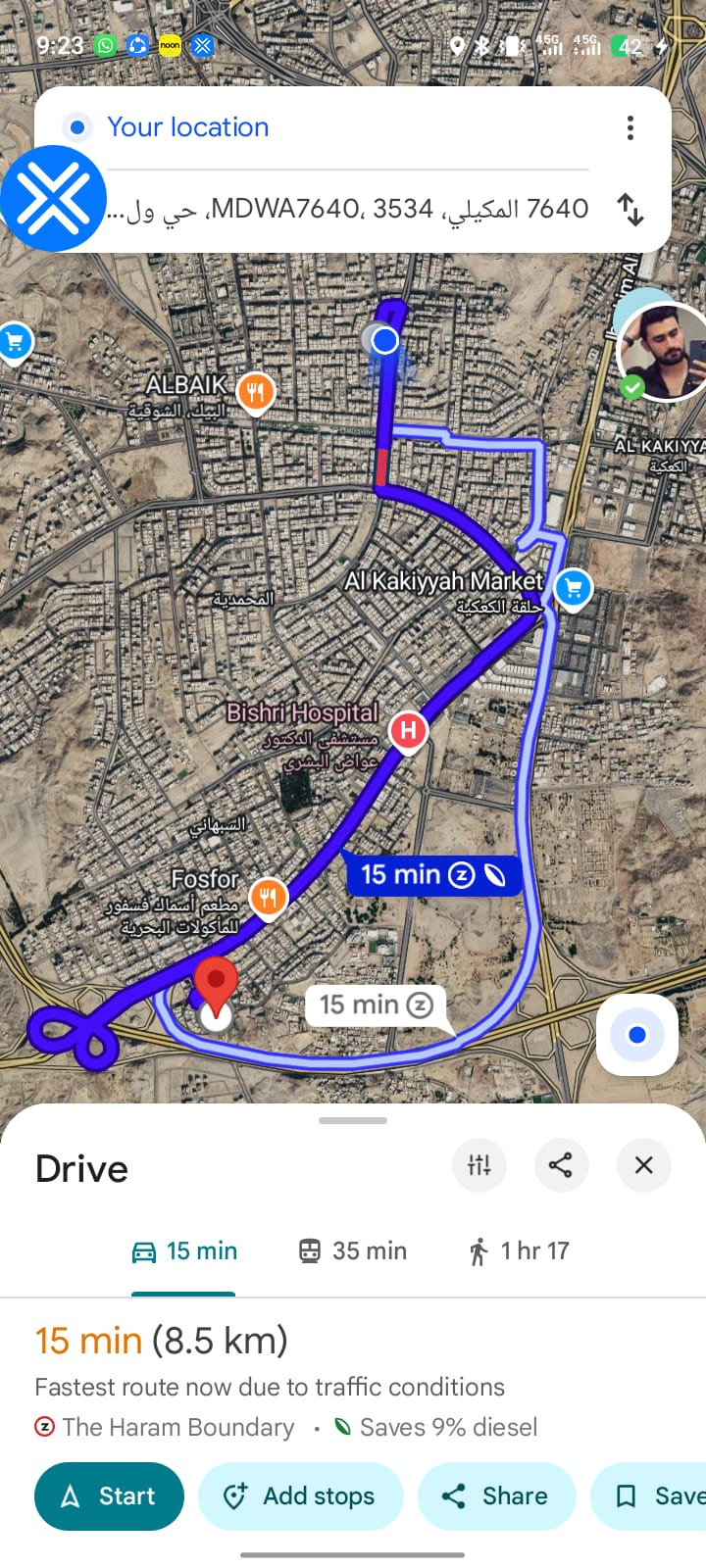
Task: Open the three-dot overflow menu
Action: 630,127
